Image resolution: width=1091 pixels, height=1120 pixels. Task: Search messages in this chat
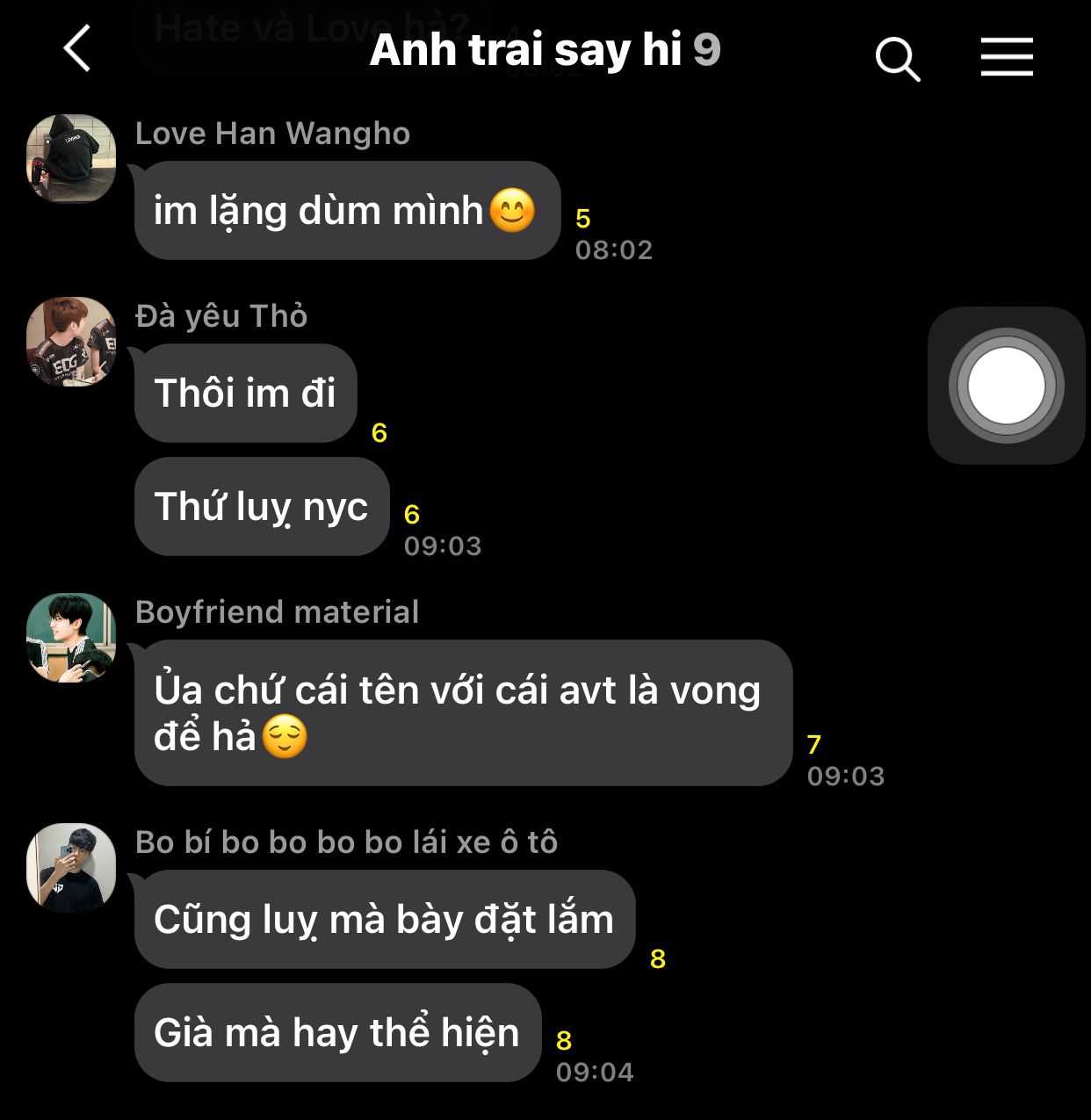[x=897, y=59]
